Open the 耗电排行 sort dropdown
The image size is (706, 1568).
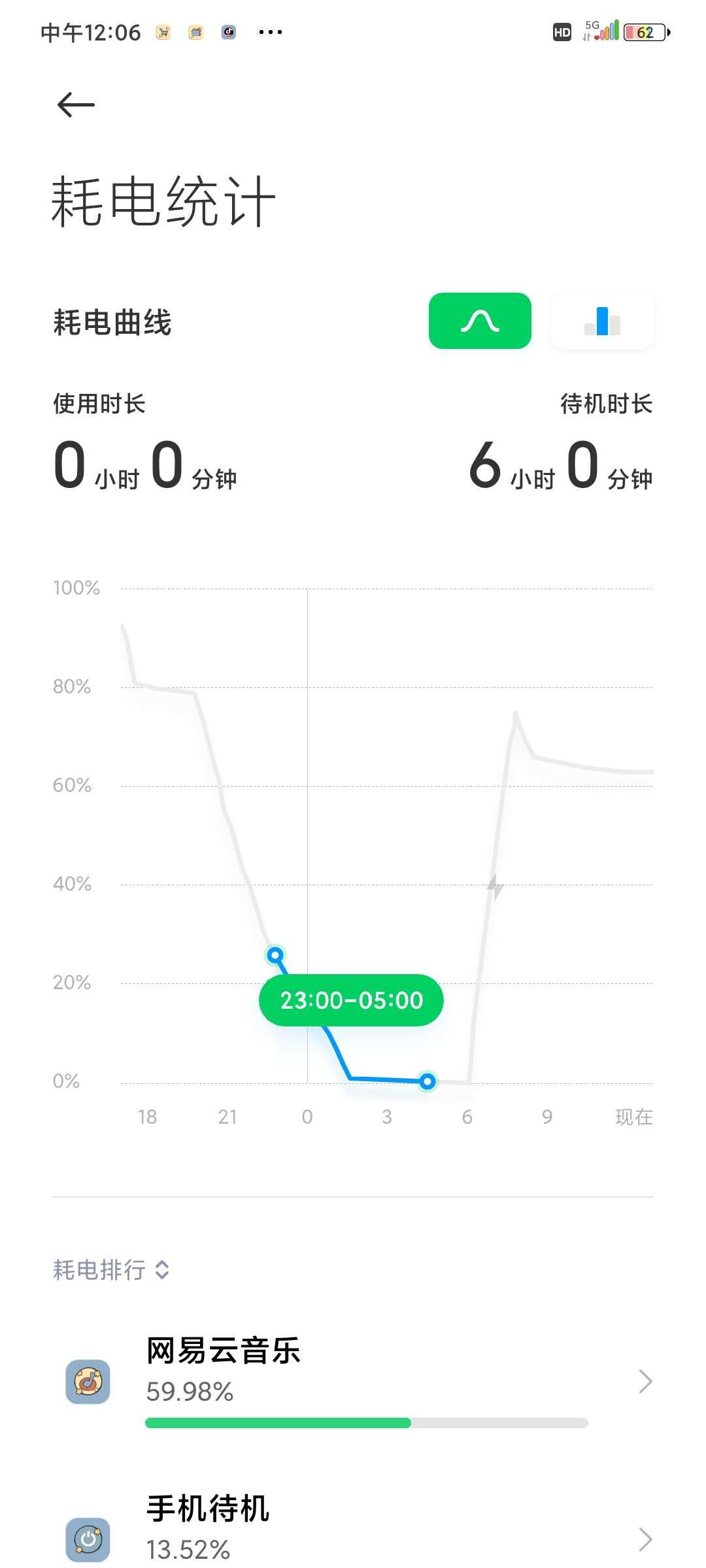[x=112, y=1269]
